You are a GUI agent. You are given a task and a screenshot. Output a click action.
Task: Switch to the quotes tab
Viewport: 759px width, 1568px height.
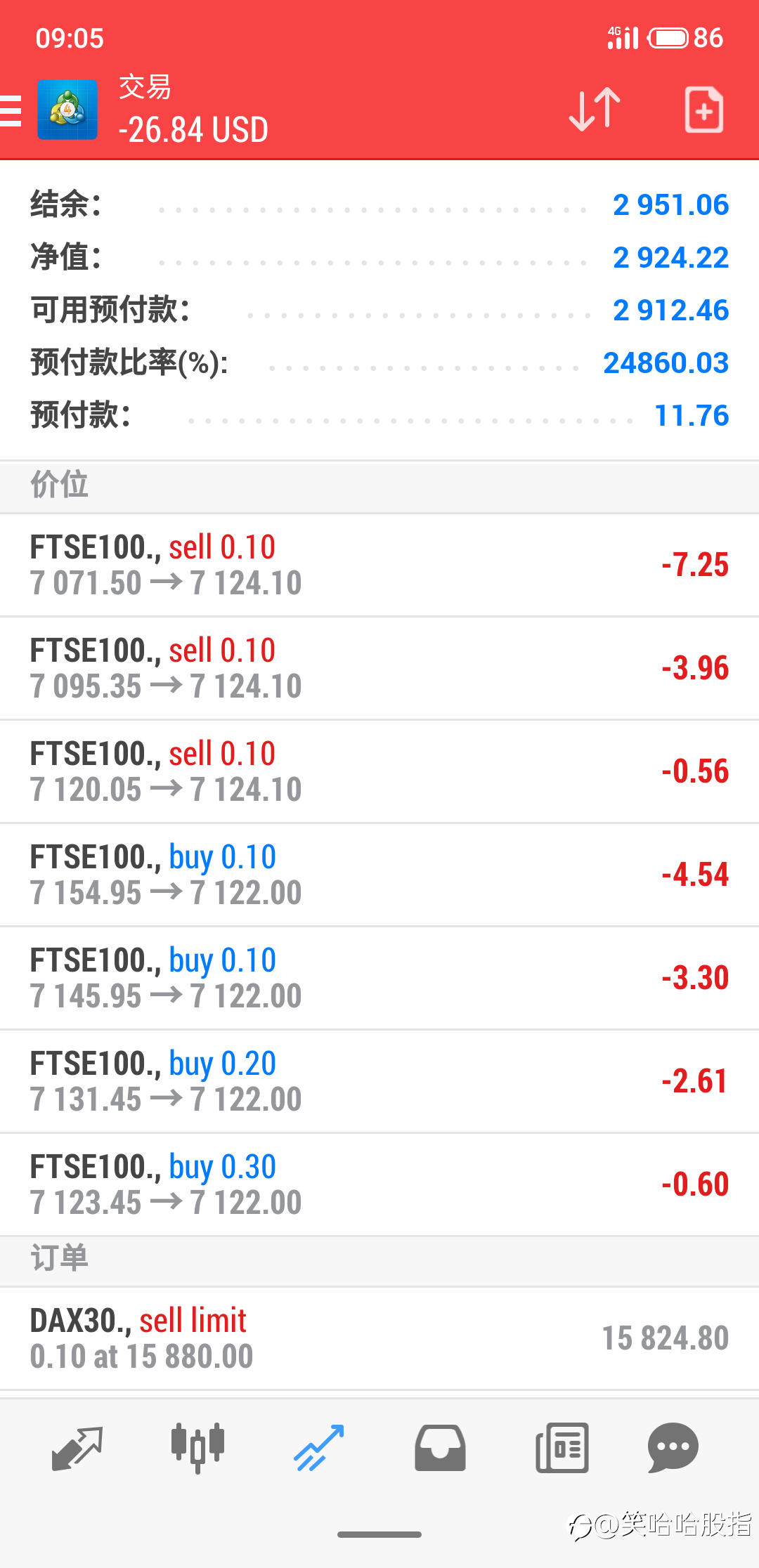[77, 1449]
